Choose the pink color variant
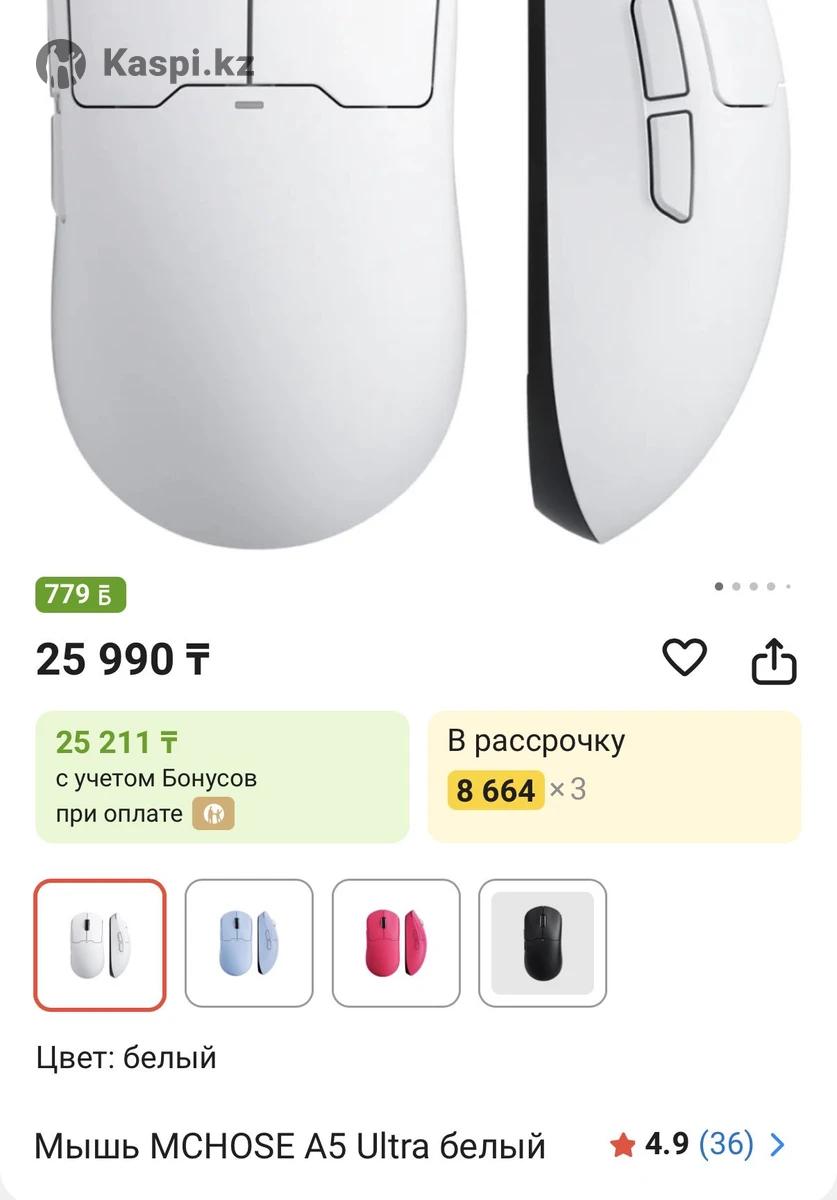 click(396, 943)
